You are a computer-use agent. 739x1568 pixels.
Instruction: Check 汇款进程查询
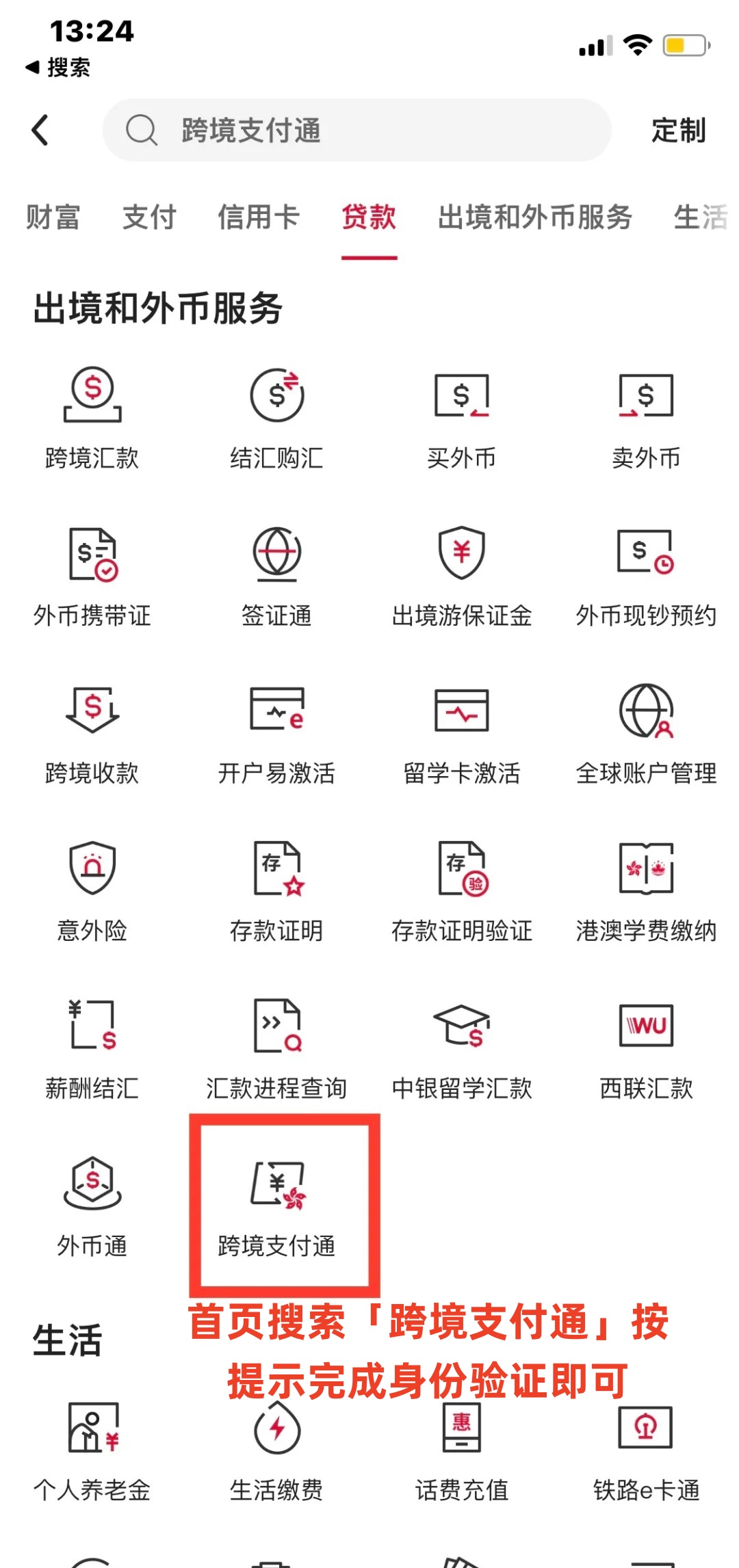pos(276,1048)
